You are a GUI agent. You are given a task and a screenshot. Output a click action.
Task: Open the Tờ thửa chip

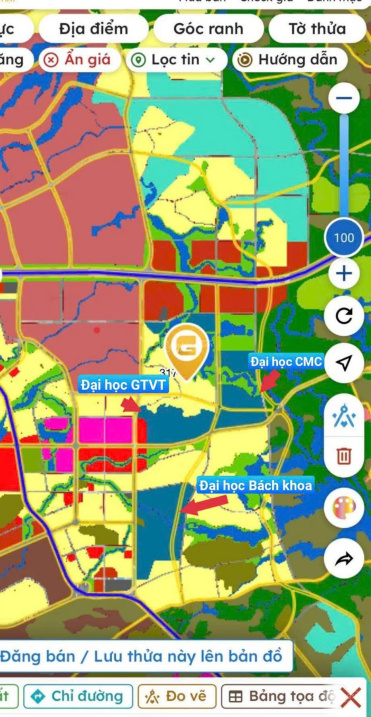point(317,29)
